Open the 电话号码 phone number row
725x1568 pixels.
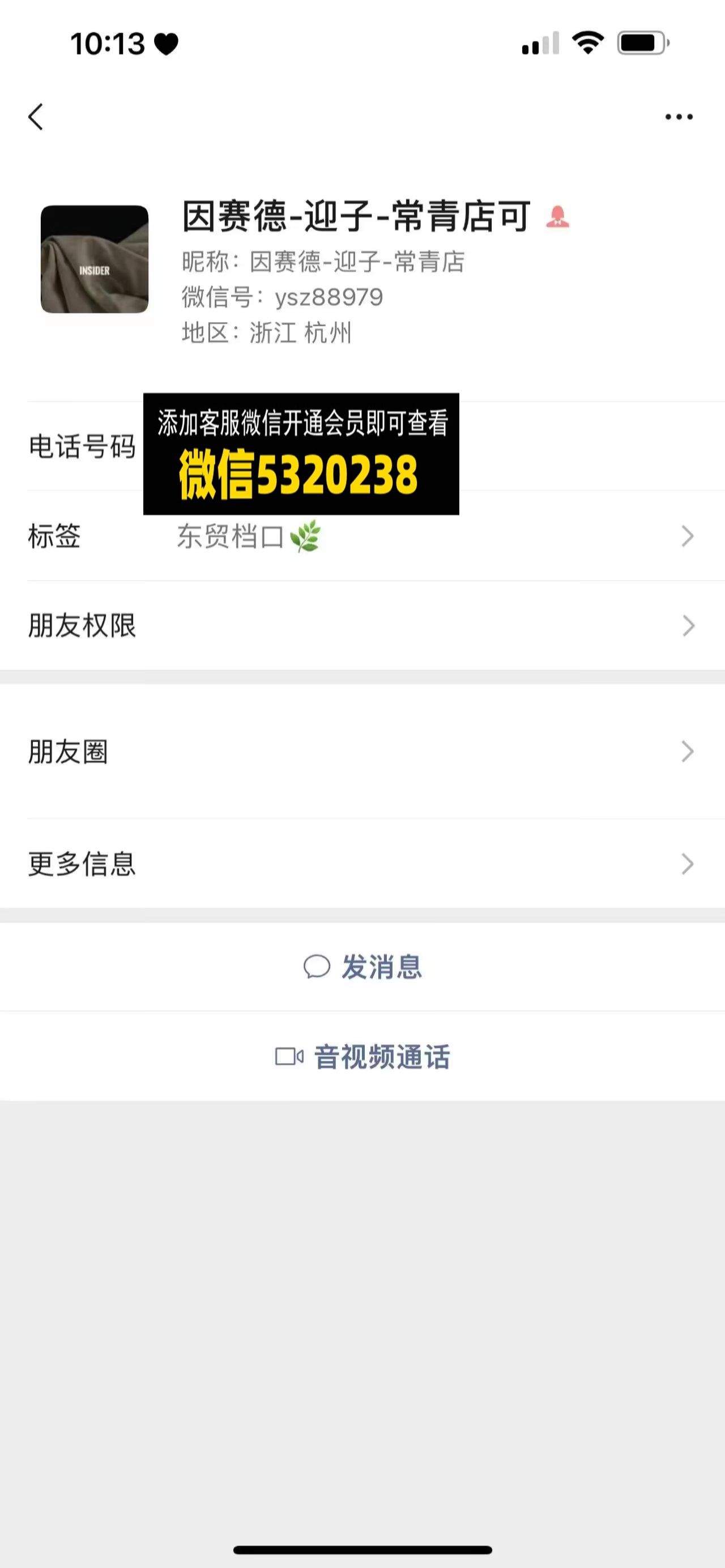pyautogui.click(x=362, y=446)
